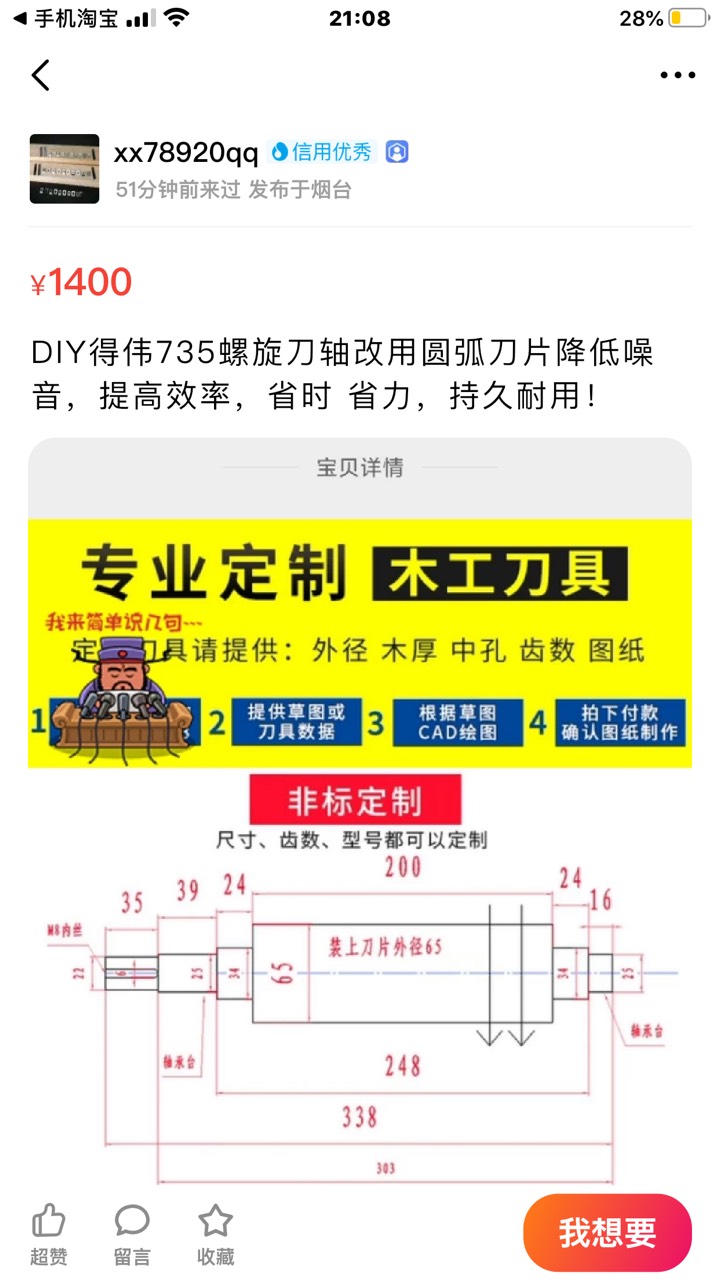View the product detail image
Screen dimensions: 720x1280
[360, 850]
